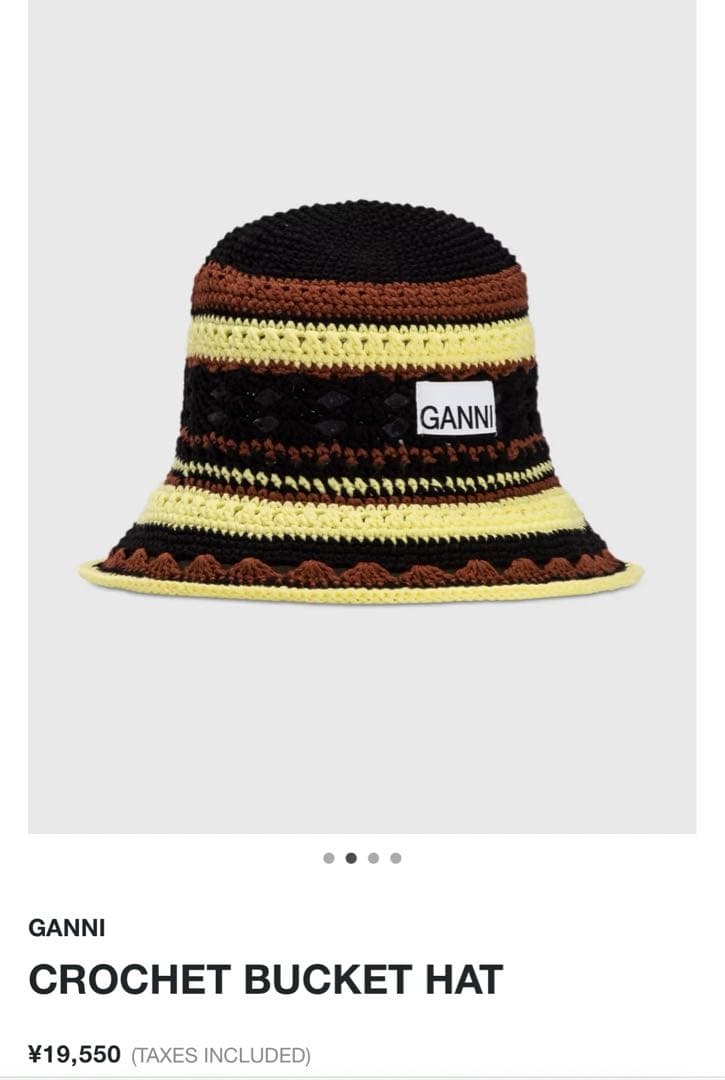
Task: Jump to the last photo via fourth dot
Action: 397,855
